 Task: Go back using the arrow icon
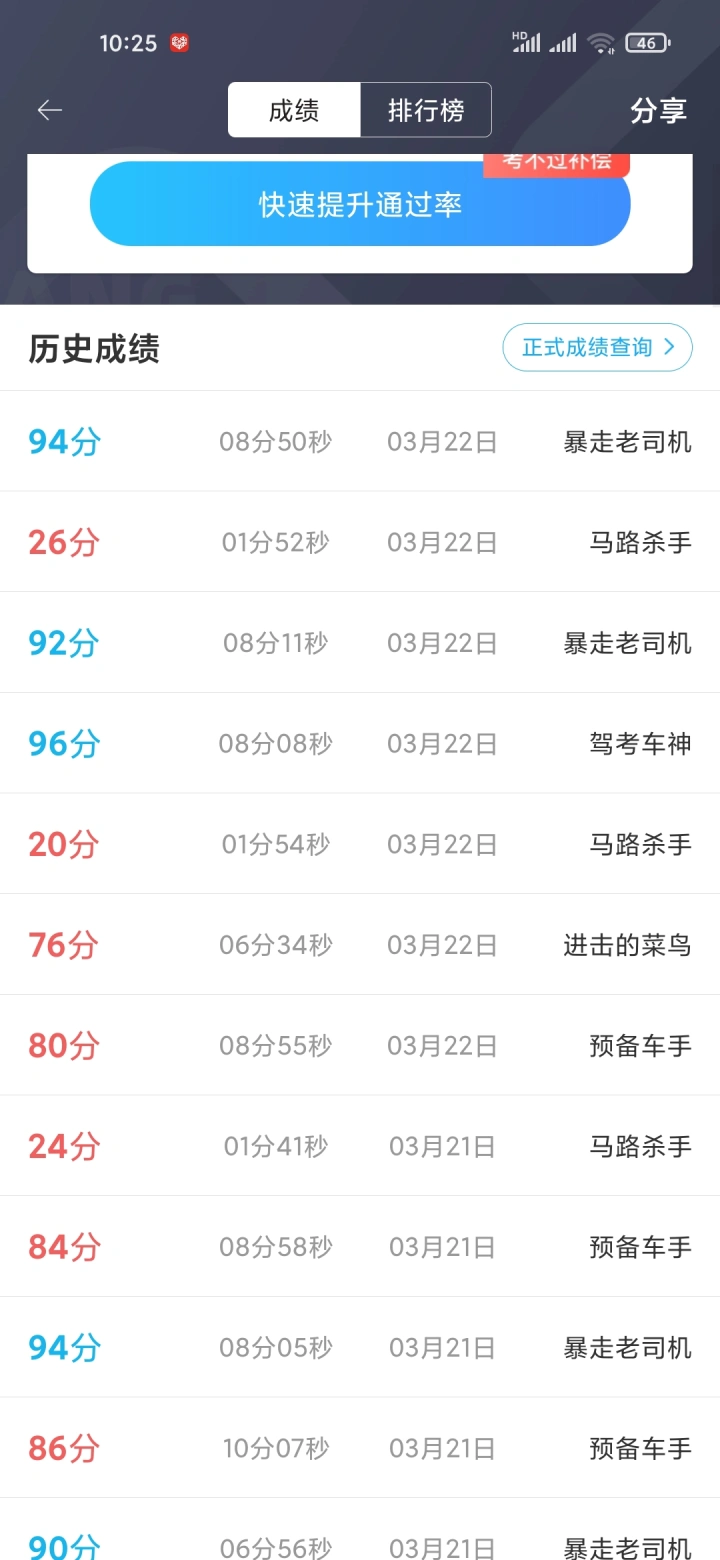[49, 110]
